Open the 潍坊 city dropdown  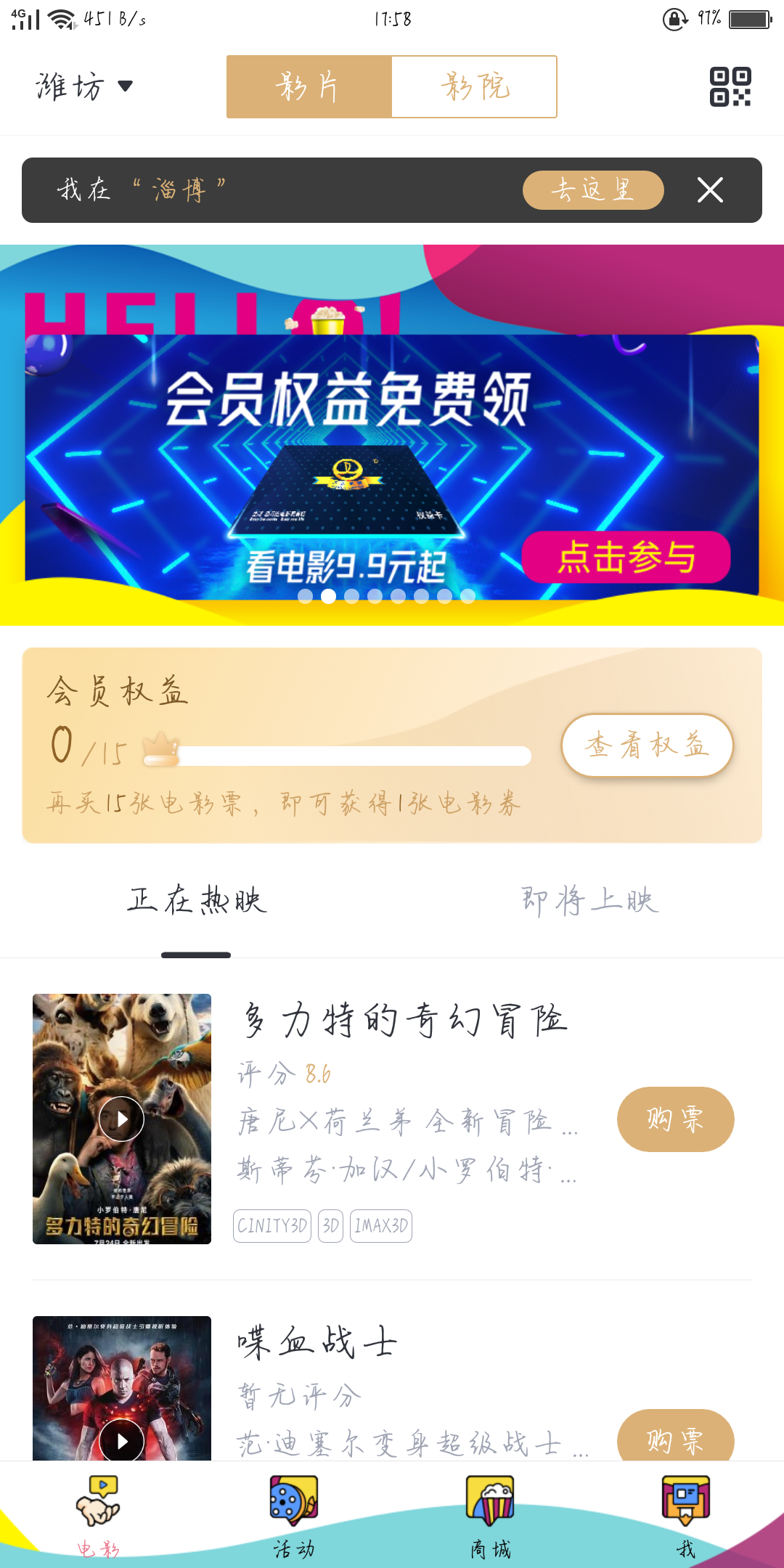click(x=83, y=86)
